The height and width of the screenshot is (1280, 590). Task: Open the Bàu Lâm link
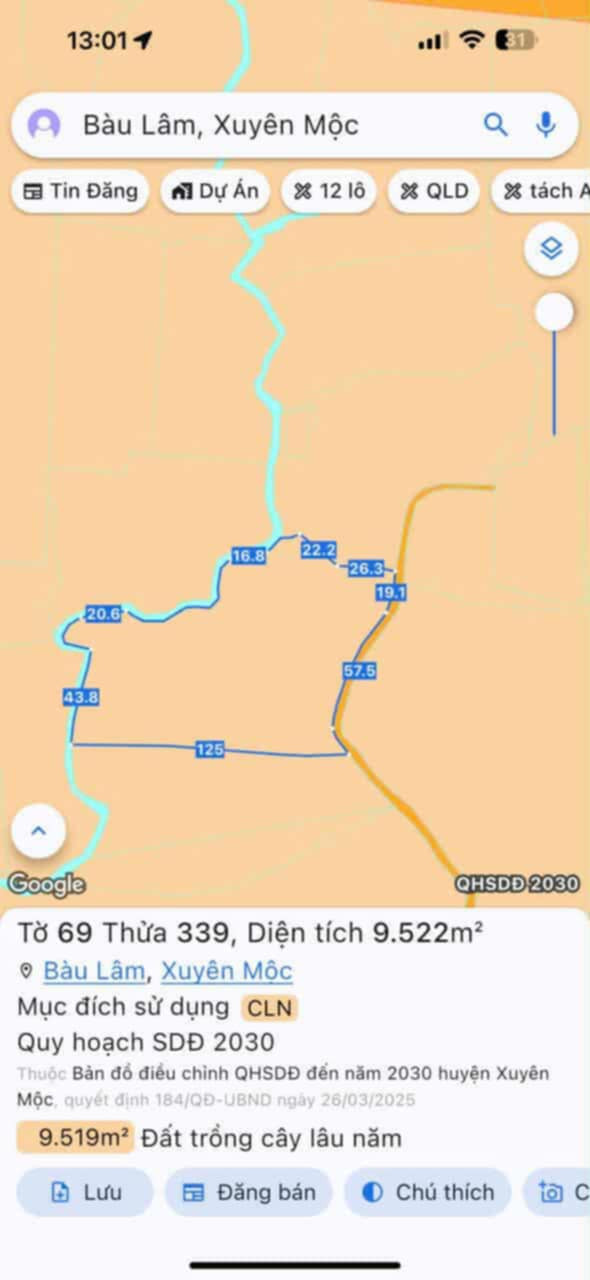[94, 971]
